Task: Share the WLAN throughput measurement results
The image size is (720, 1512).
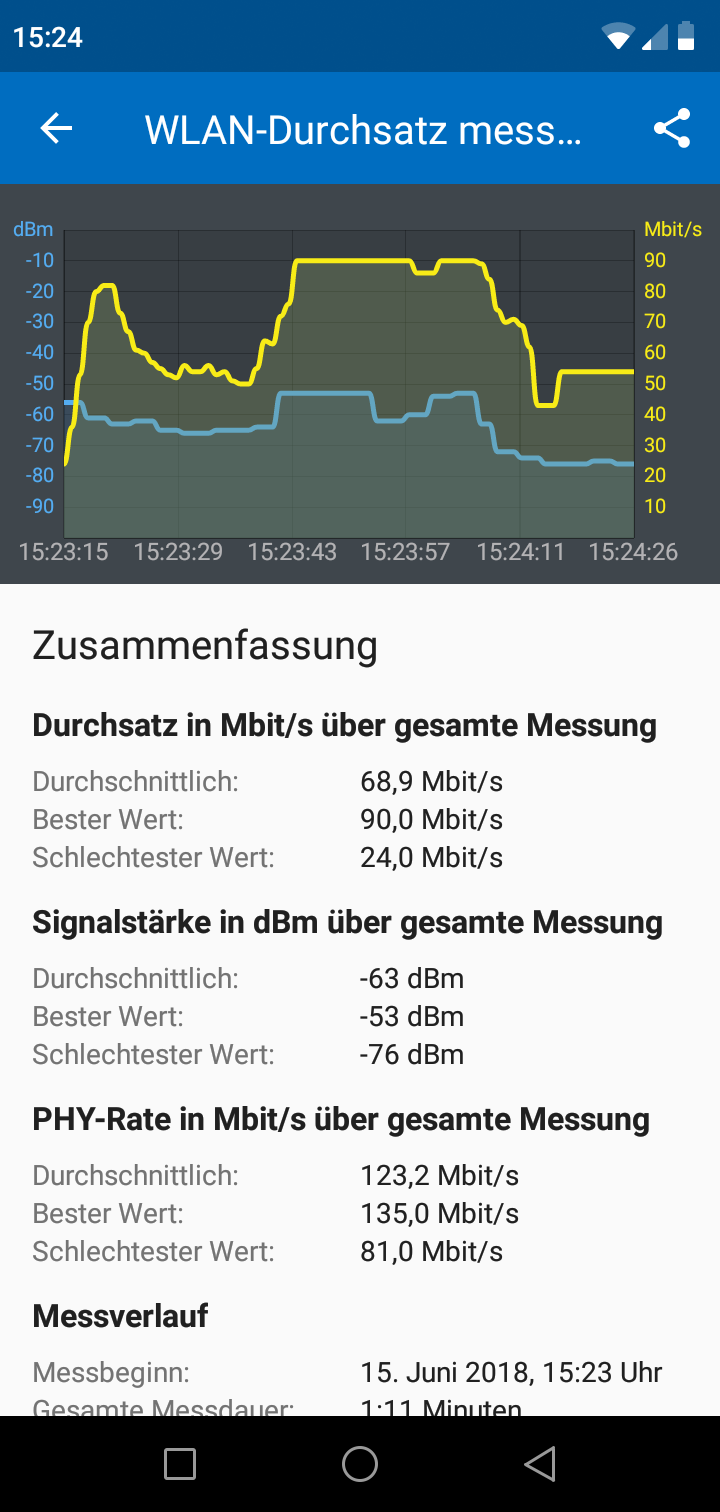Action: 672,128
